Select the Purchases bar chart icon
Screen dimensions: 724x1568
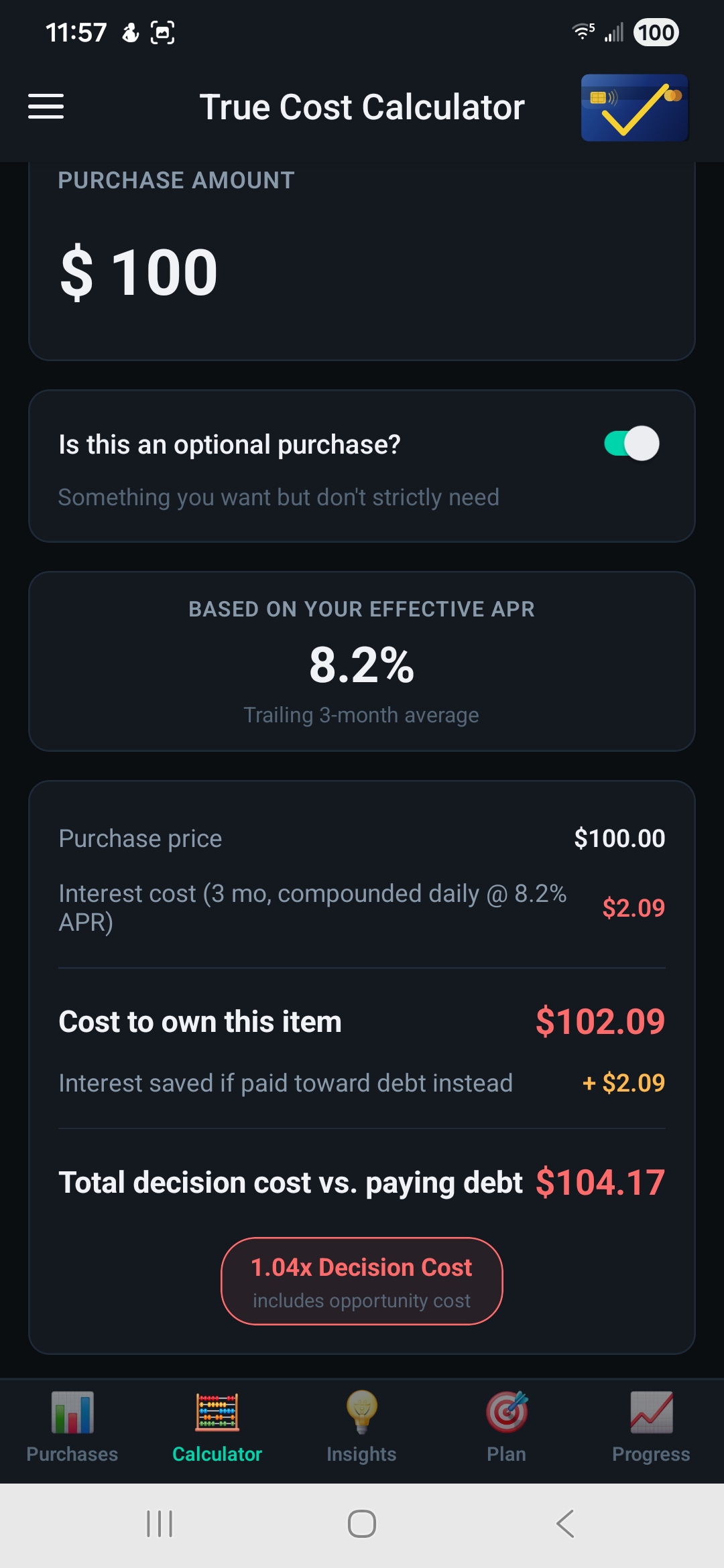[x=72, y=1421]
